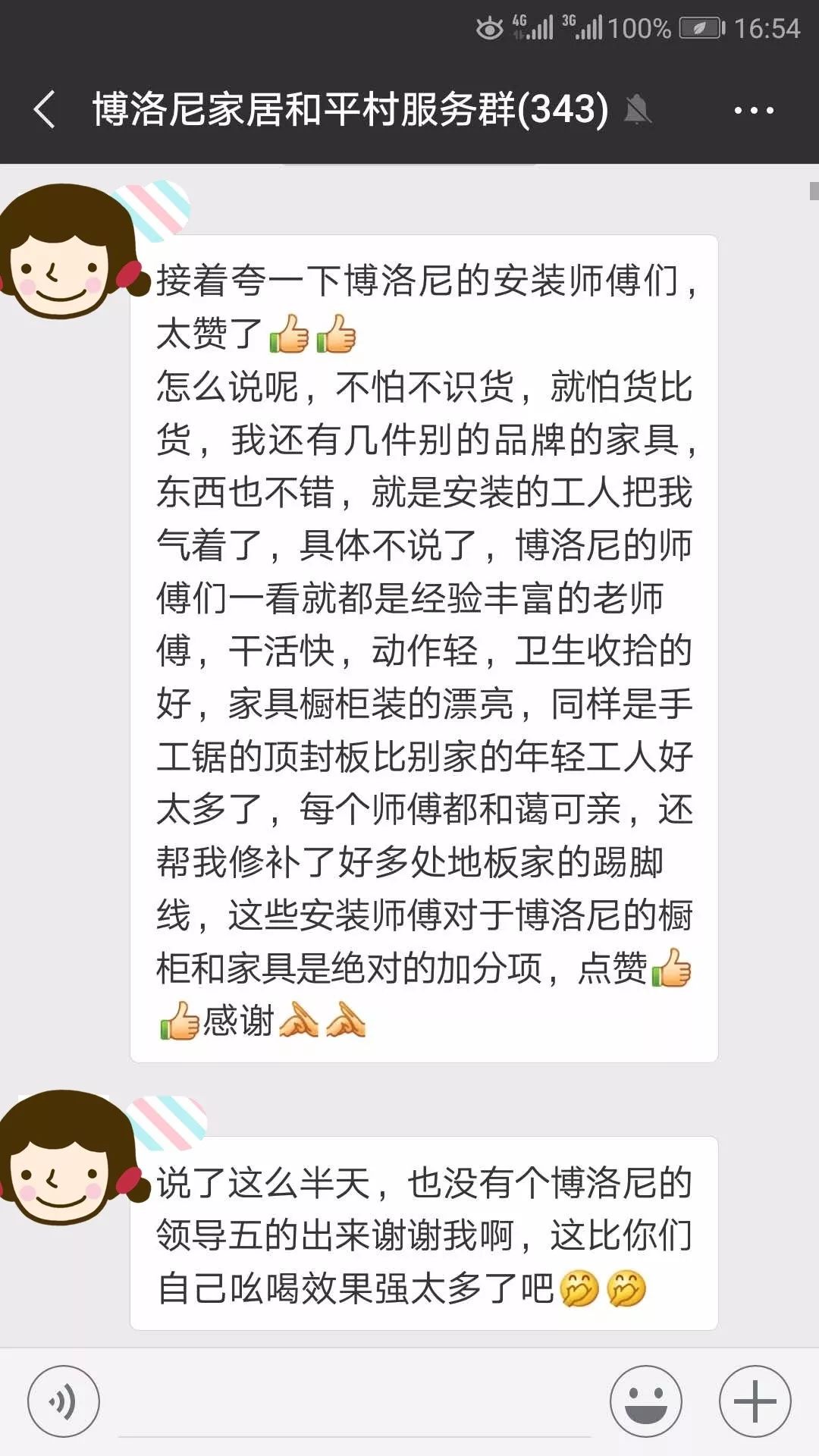
Task: Open the plus attachments menu
Action: coord(755,1401)
